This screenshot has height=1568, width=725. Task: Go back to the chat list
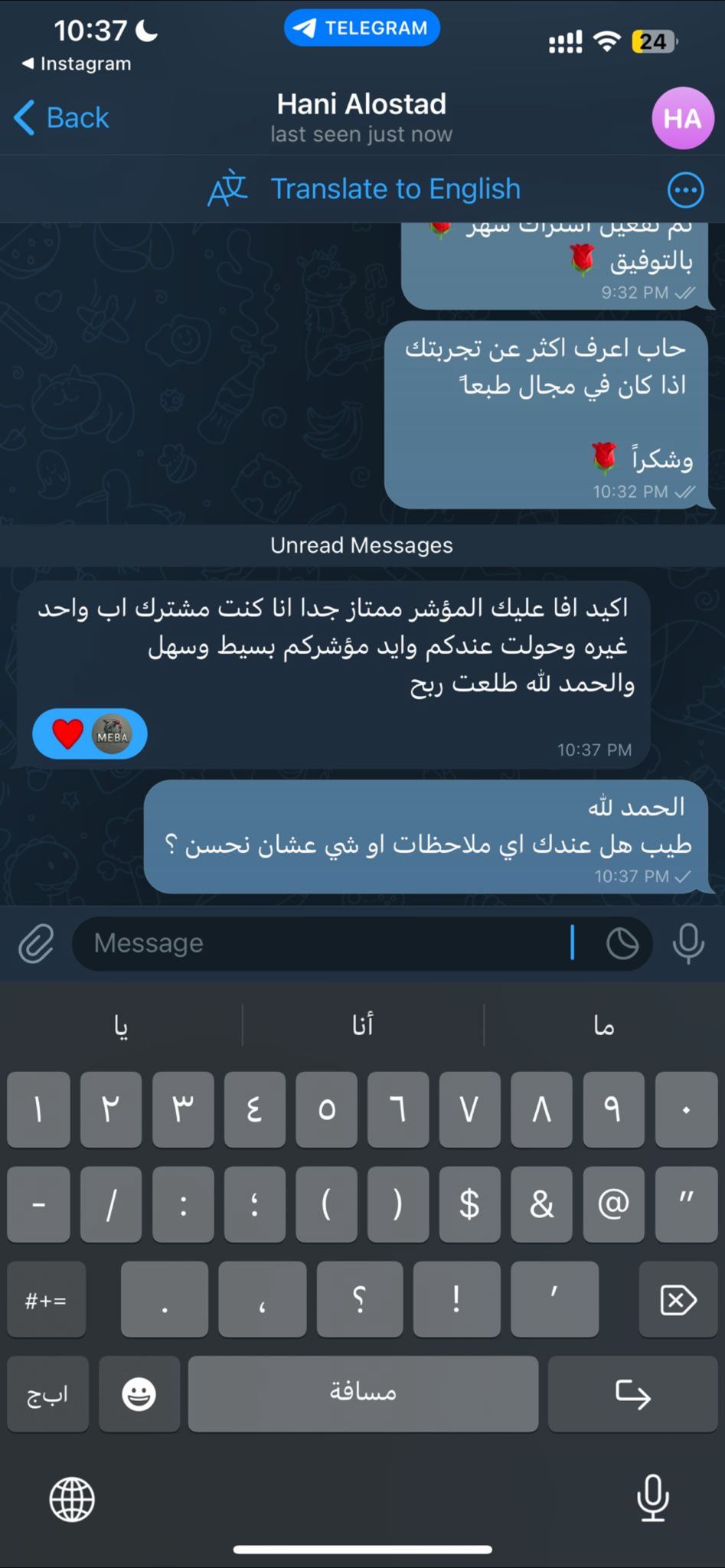62,118
